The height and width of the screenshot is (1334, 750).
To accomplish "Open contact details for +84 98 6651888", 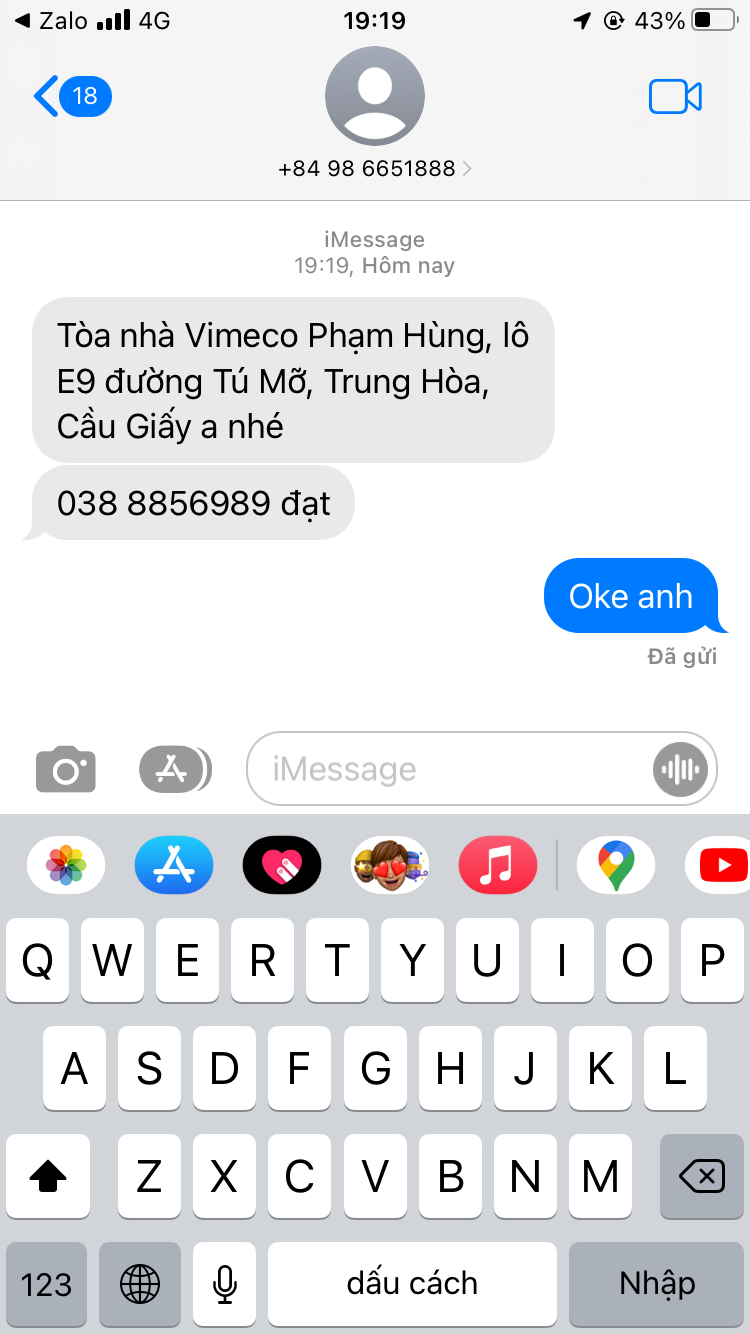I will [374, 168].
